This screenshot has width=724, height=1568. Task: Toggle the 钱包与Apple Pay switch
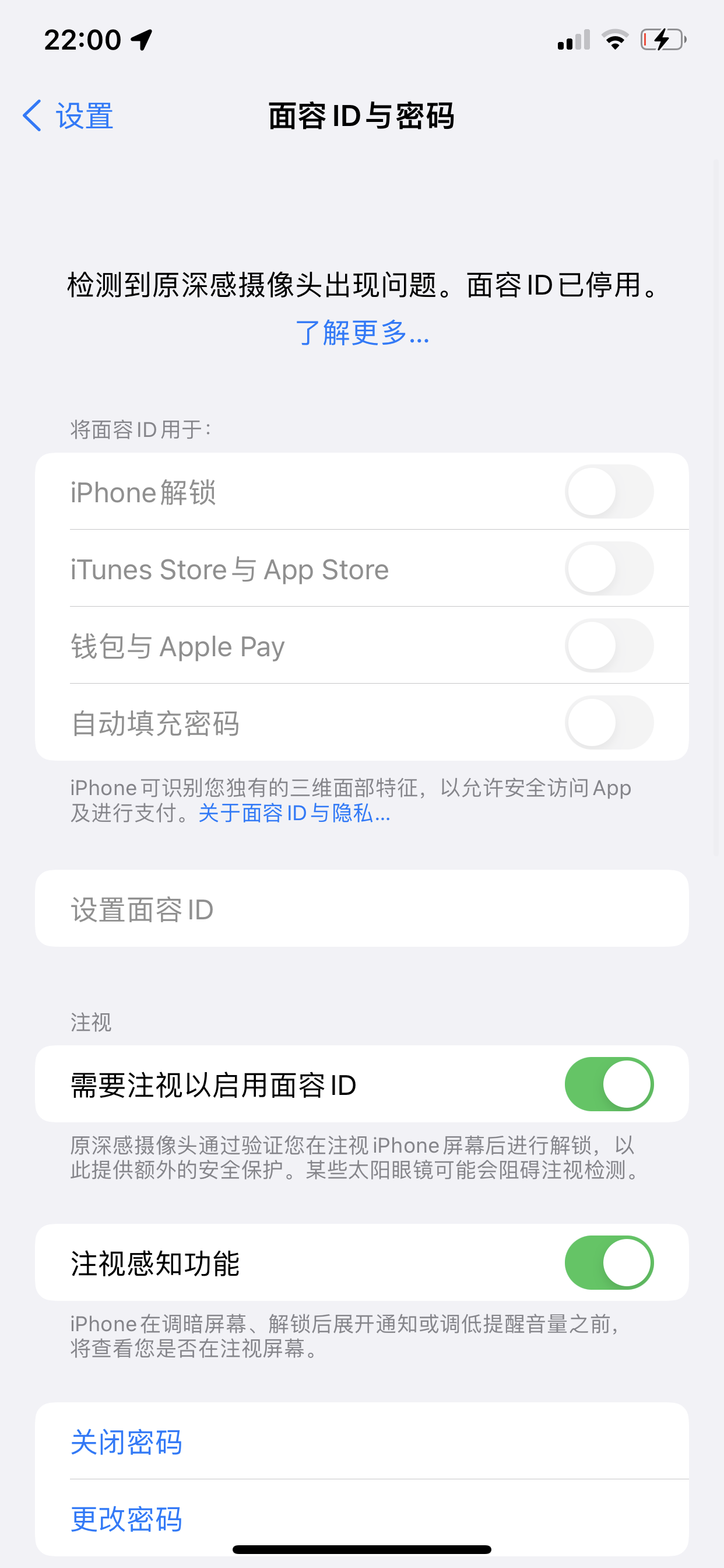(x=609, y=645)
